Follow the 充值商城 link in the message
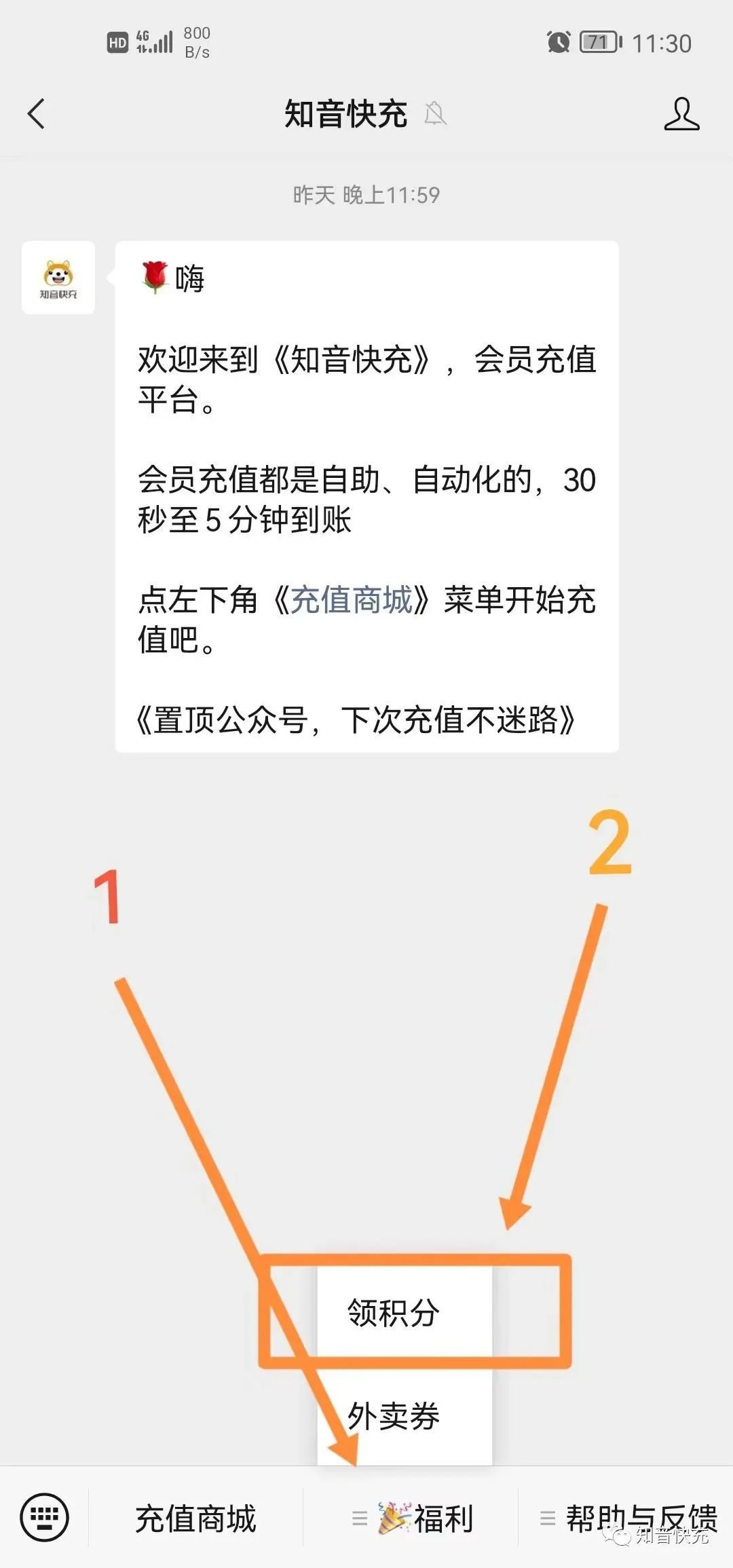This screenshot has width=733, height=1568. (351, 600)
